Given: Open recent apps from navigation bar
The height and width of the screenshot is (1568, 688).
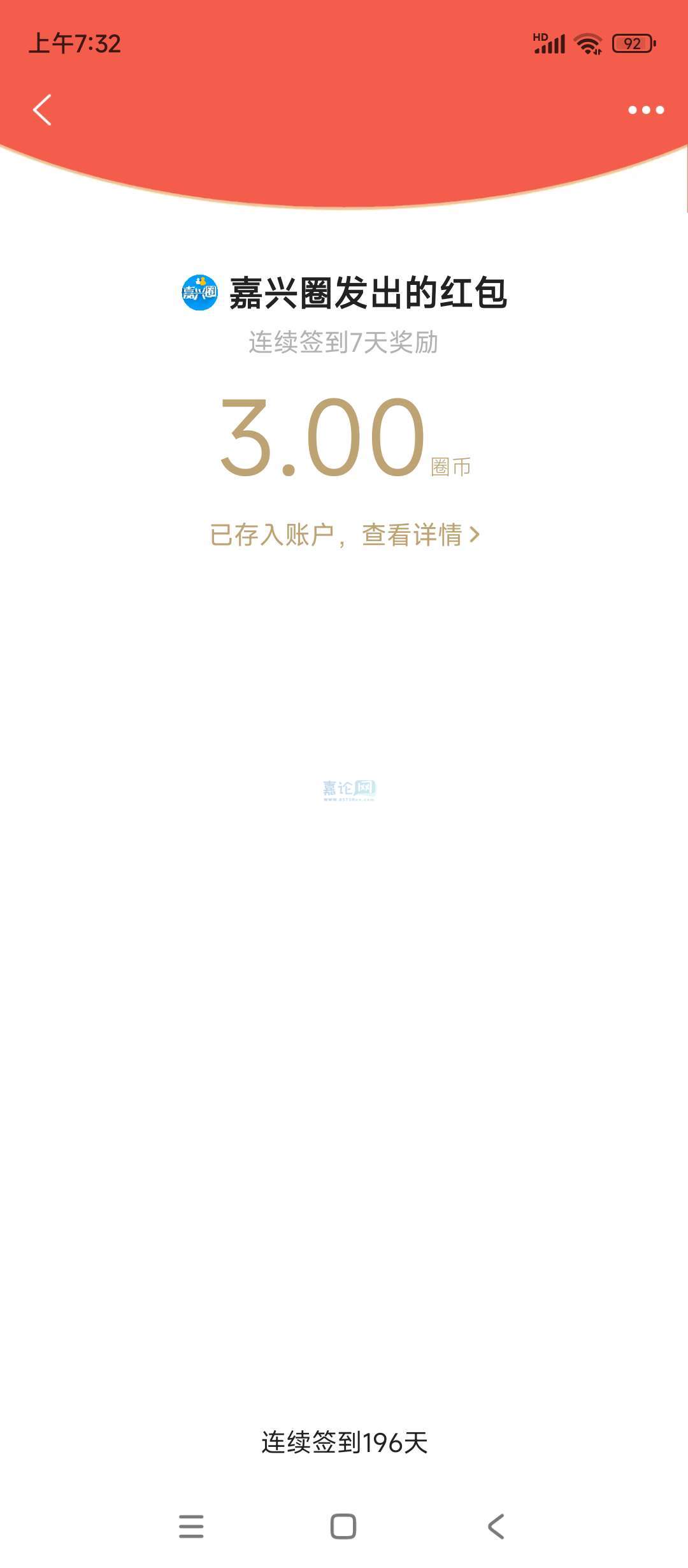Looking at the screenshot, I should point(191,1526).
